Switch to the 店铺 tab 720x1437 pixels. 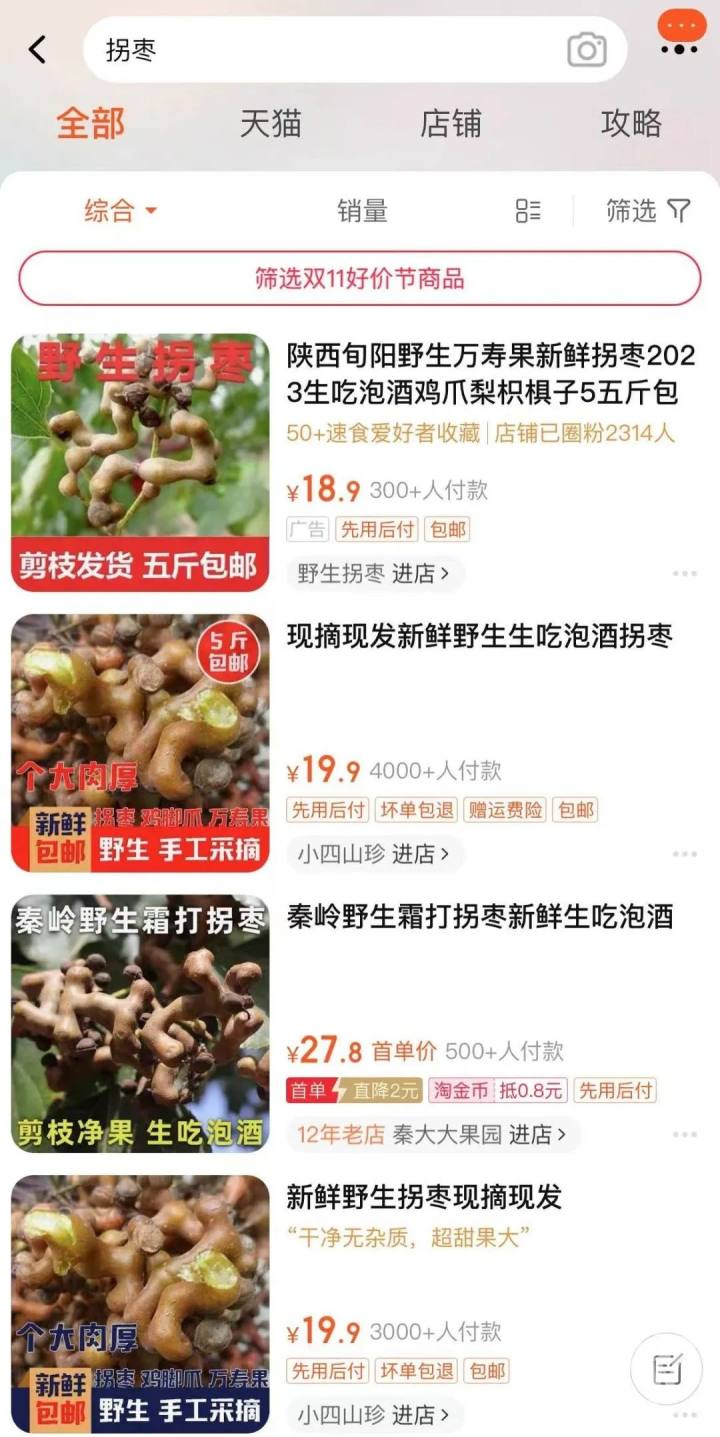450,124
